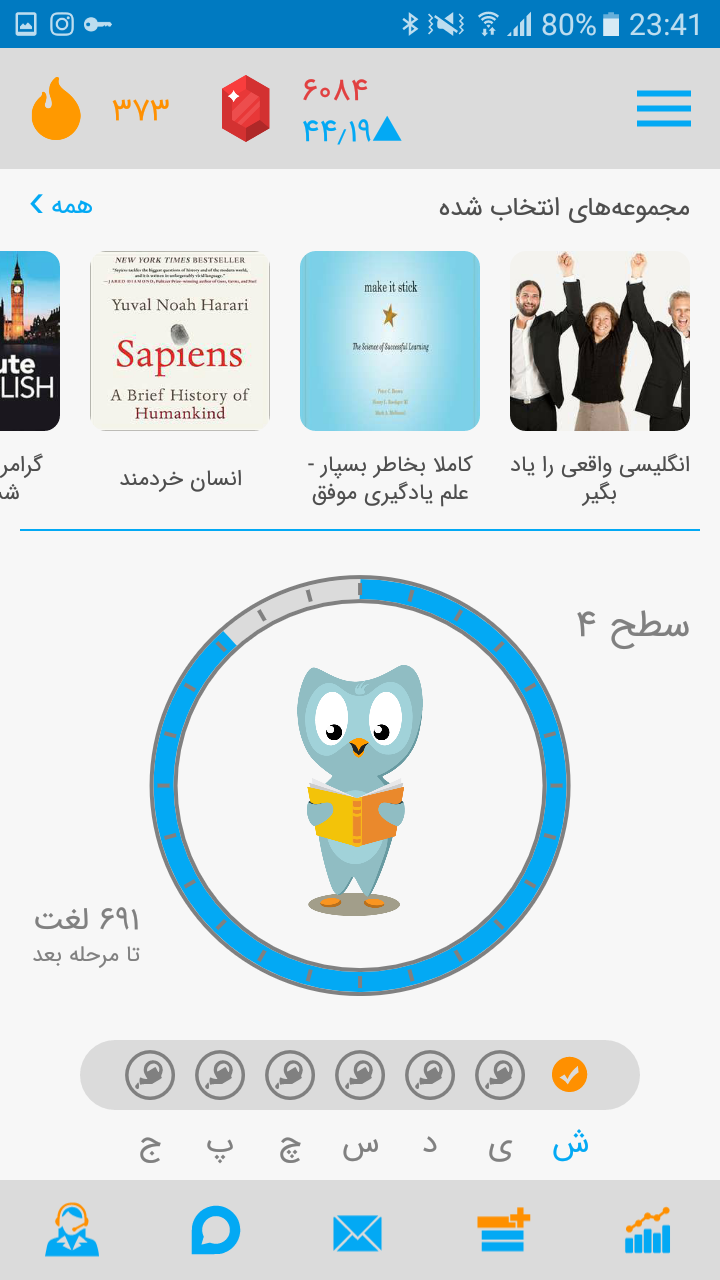Open the انگلیسی واقعی را یاد بگیر collection
The width and height of the screenshot is (720, 1280).
click(600, 341)
